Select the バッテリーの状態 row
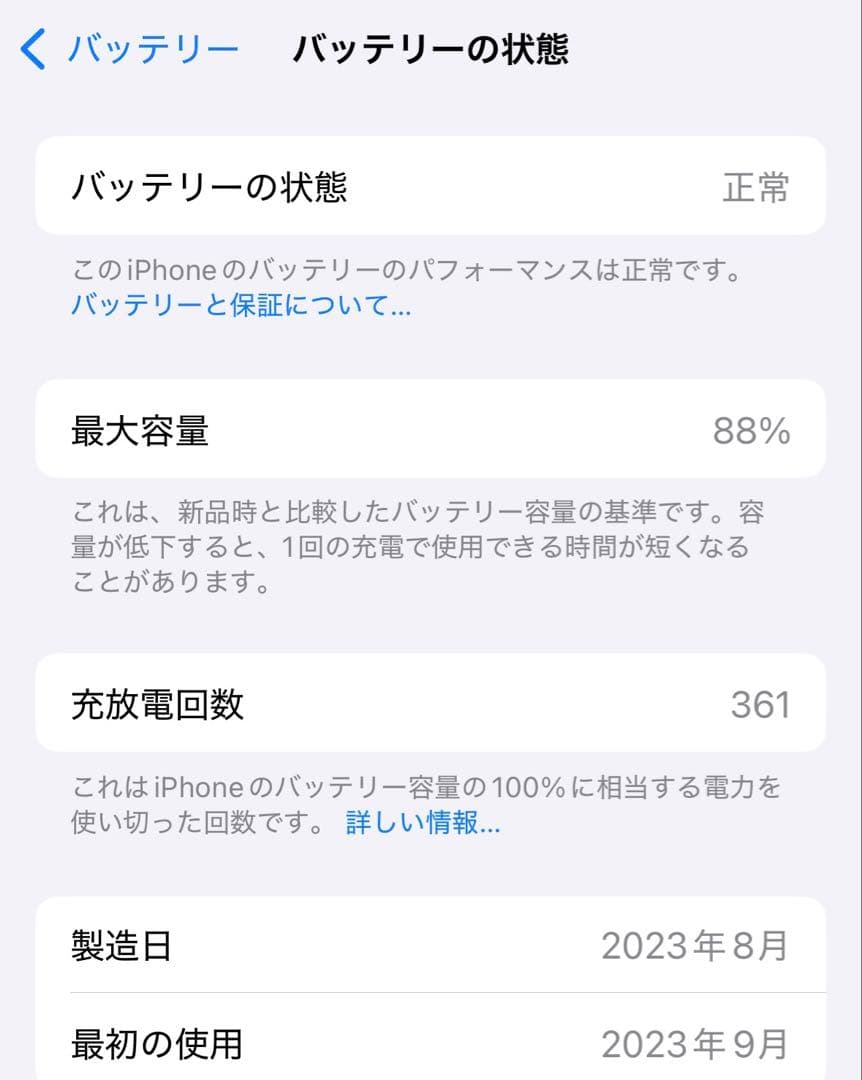 [430, 184]
